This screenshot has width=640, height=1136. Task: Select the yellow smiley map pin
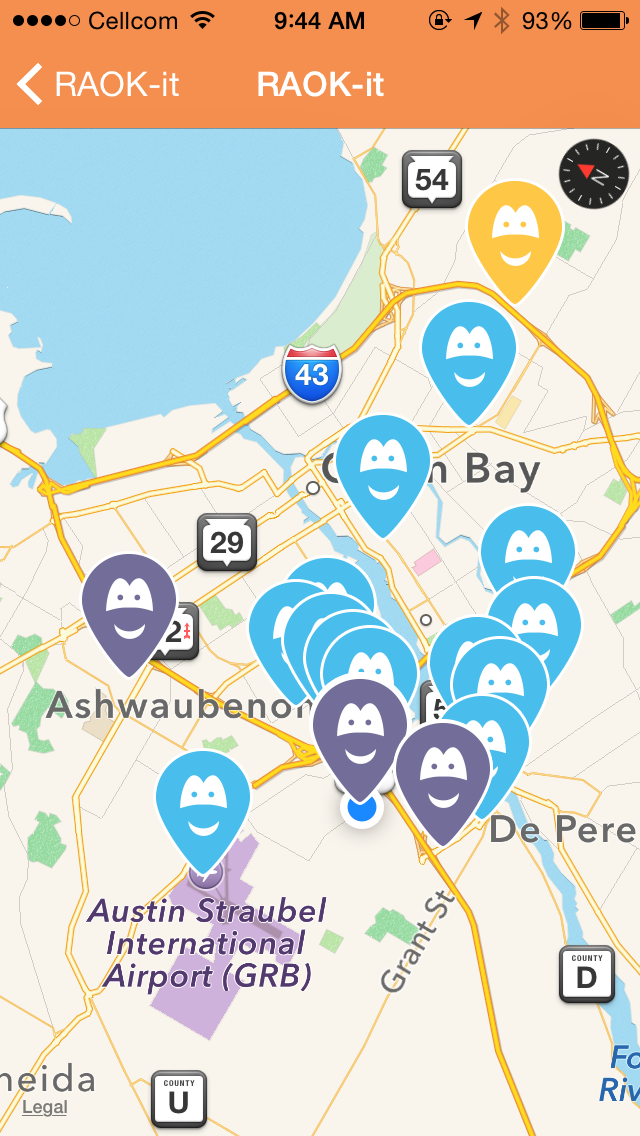pos(515,234)
